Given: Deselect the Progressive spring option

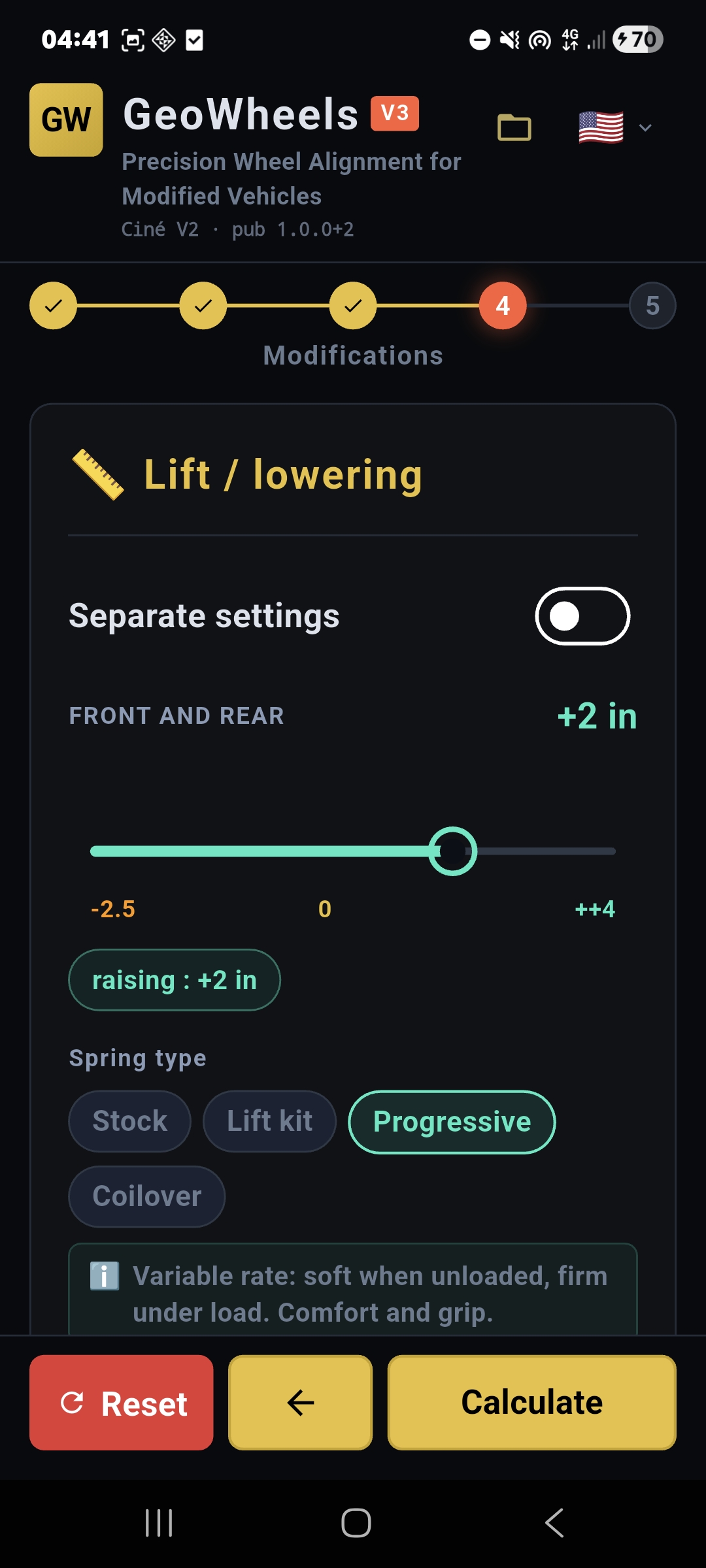Looking at the screenshot, I should tap(451, 1122).
